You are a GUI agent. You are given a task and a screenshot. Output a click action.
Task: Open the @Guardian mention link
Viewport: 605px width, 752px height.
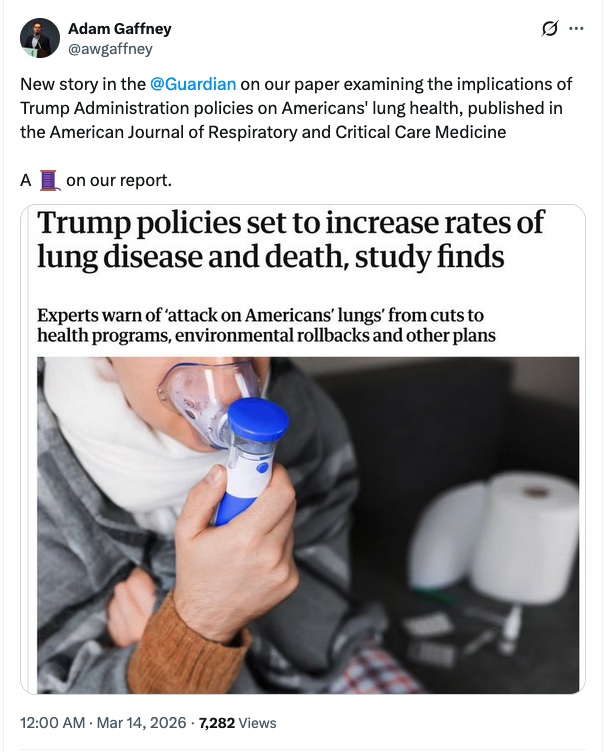coord(192,84)
